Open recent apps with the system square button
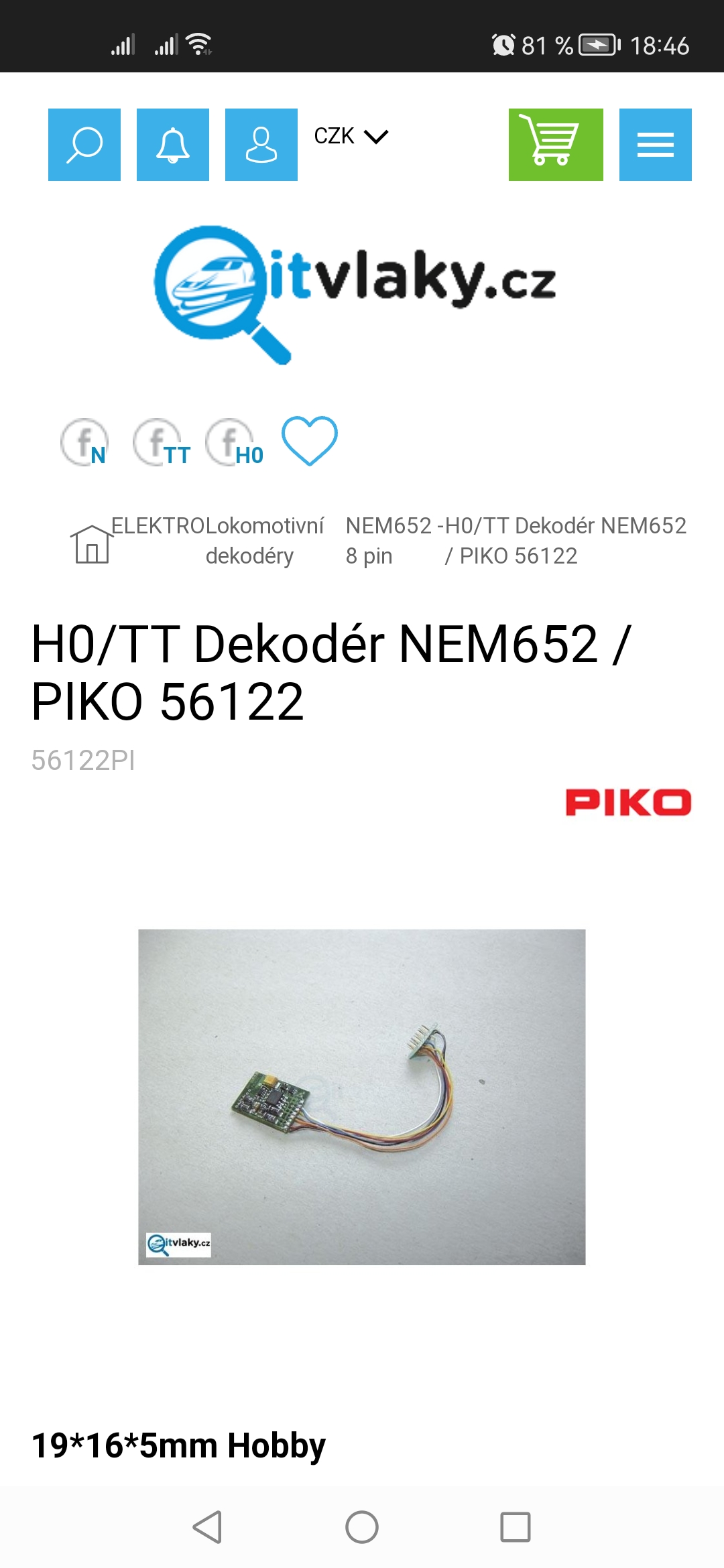The height and width of the screenshot is (1568, 724). [x=515, y=1527]
